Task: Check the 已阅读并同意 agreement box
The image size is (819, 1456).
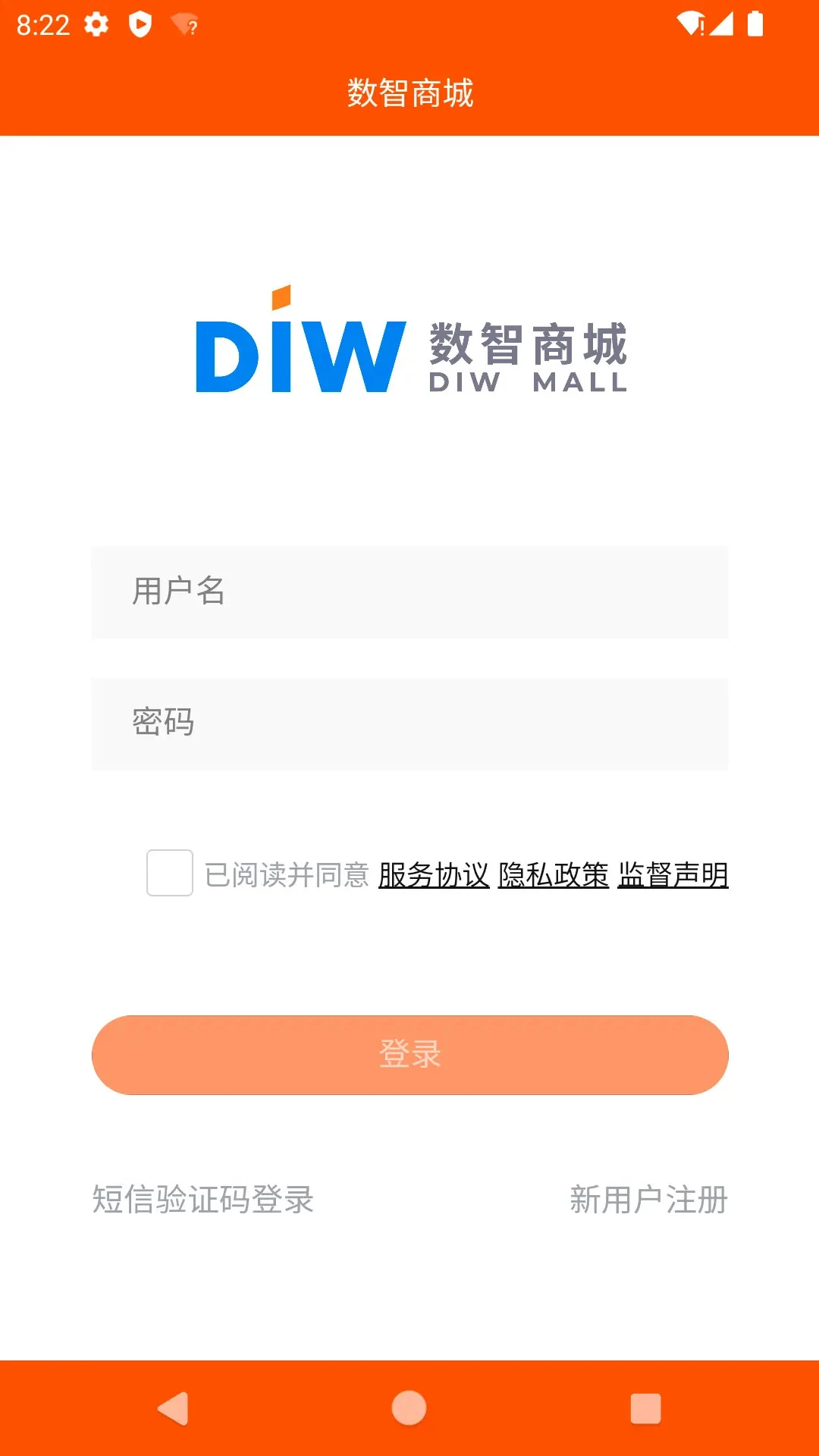Action: (170, 873)
